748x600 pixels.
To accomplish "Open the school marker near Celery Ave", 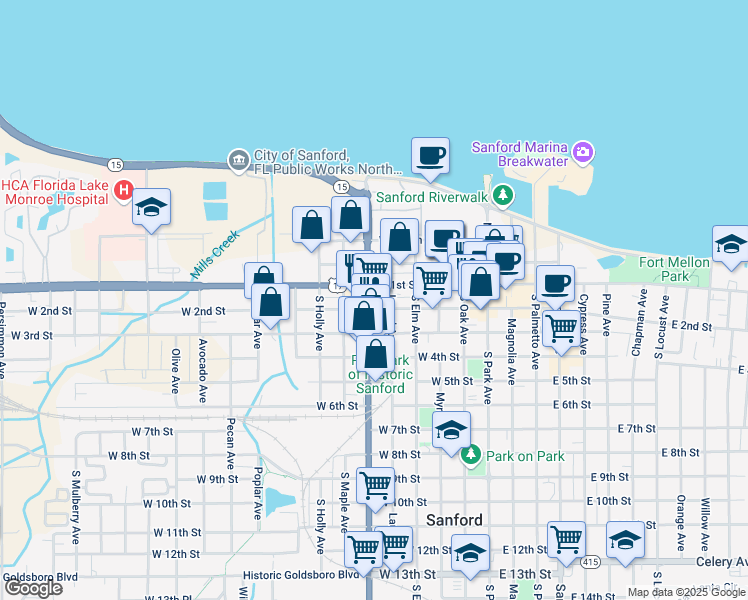I will click(x=626, y=540).
